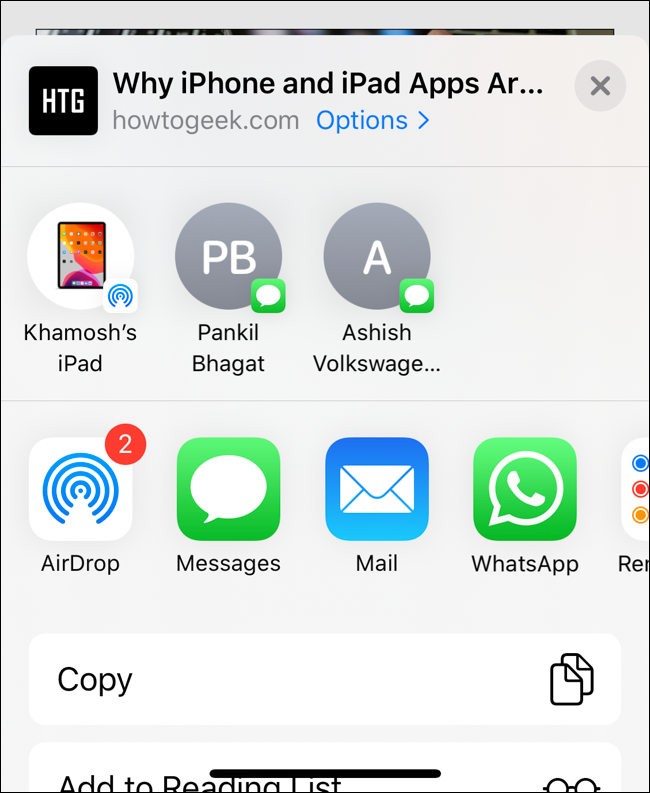
Task: Close the share sheet
Action: (x=600, y=86)
